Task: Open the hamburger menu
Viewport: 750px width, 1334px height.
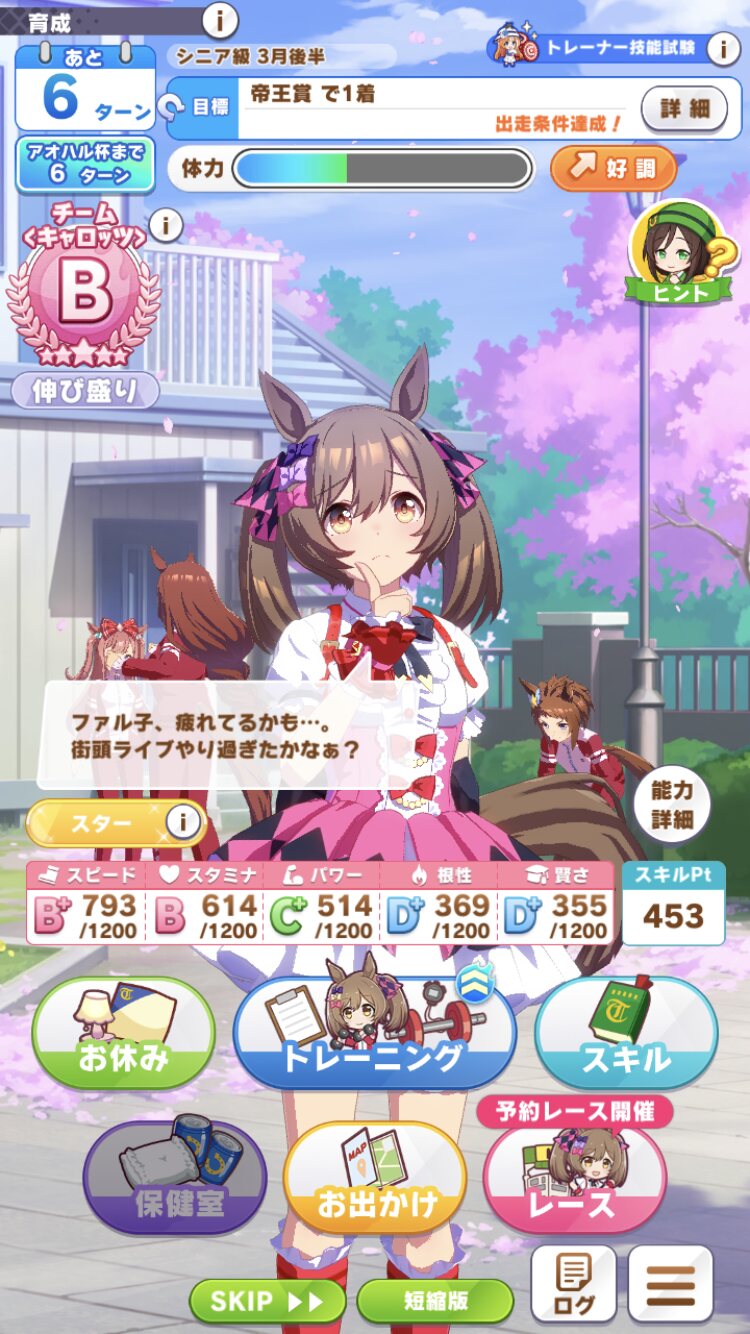Action: tap(671, 1285)
